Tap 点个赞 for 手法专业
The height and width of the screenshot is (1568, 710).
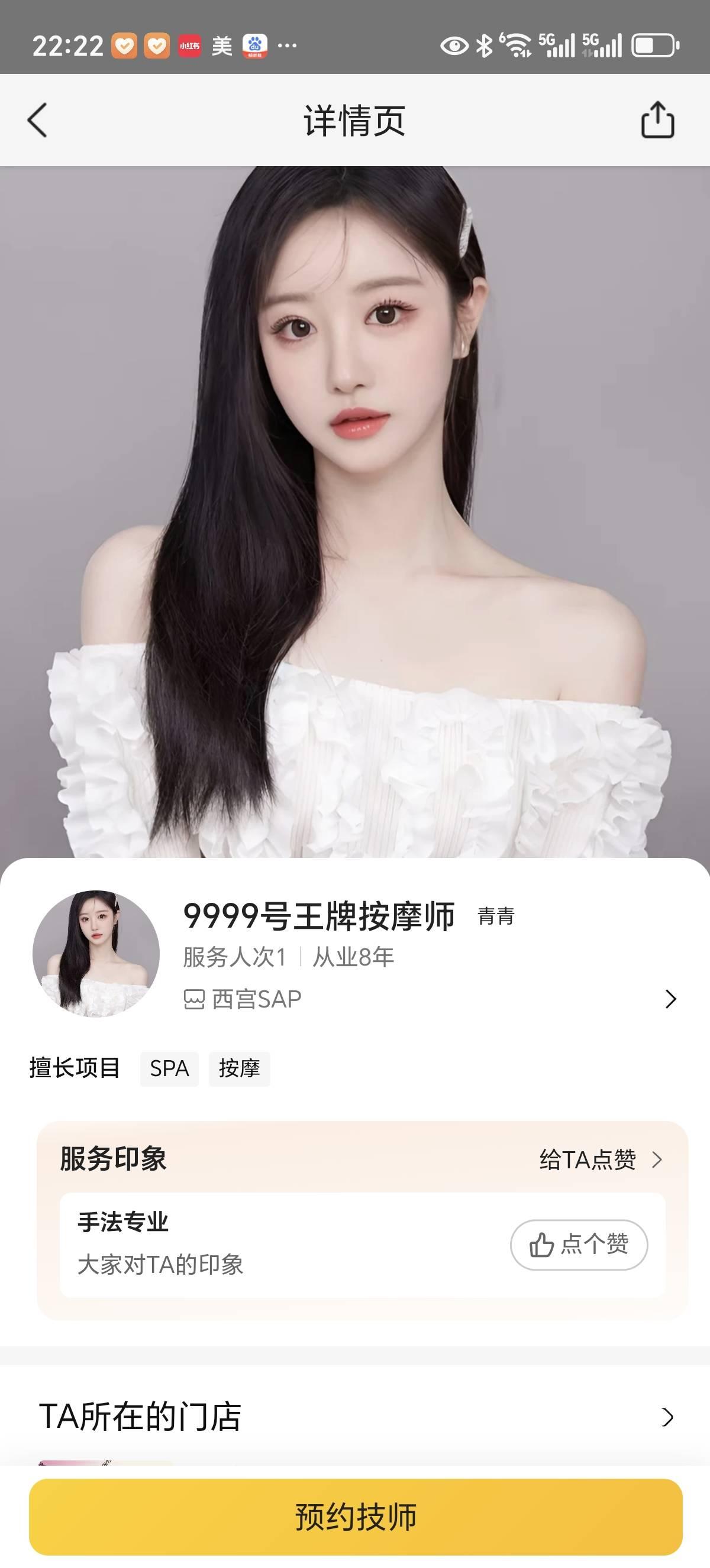579,1245
